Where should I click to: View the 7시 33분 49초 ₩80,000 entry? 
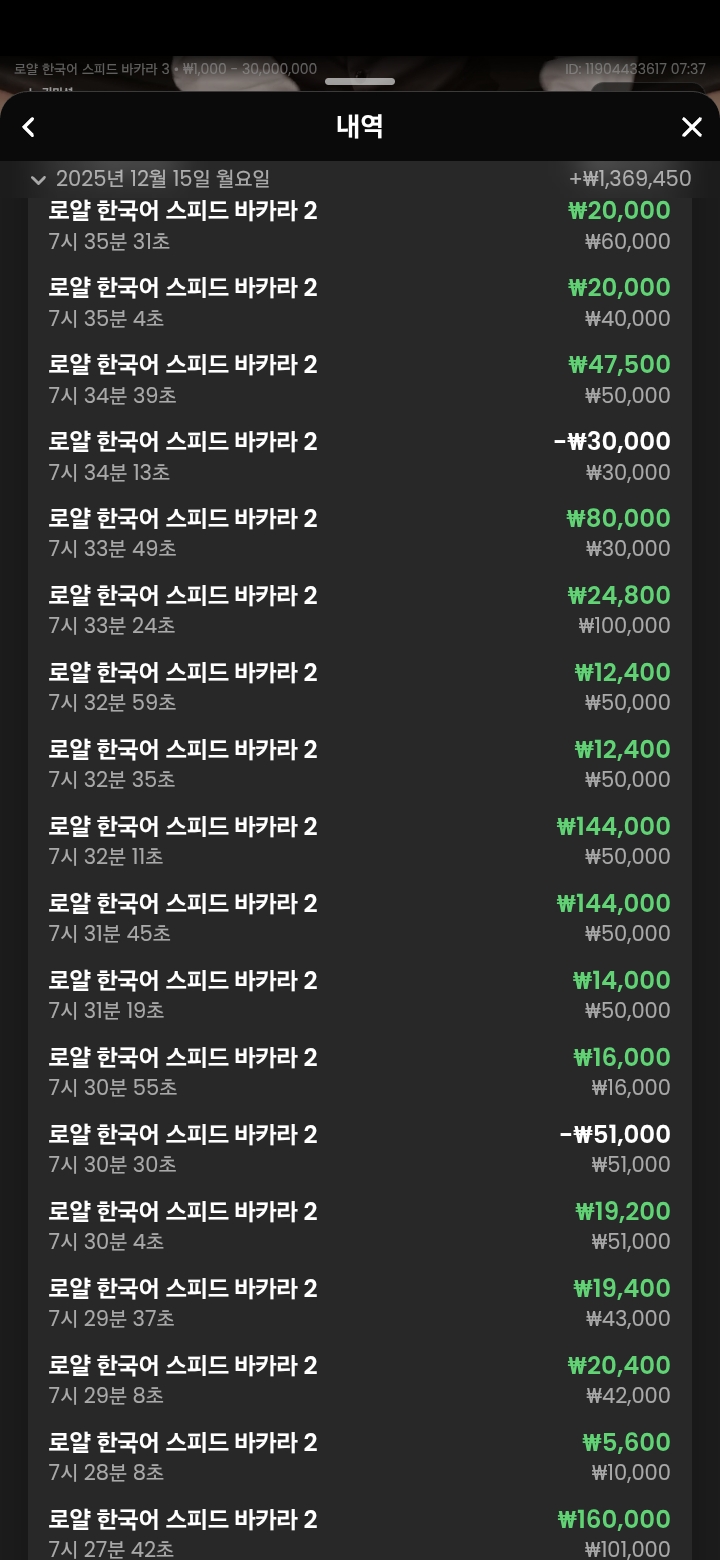point(359,534)
